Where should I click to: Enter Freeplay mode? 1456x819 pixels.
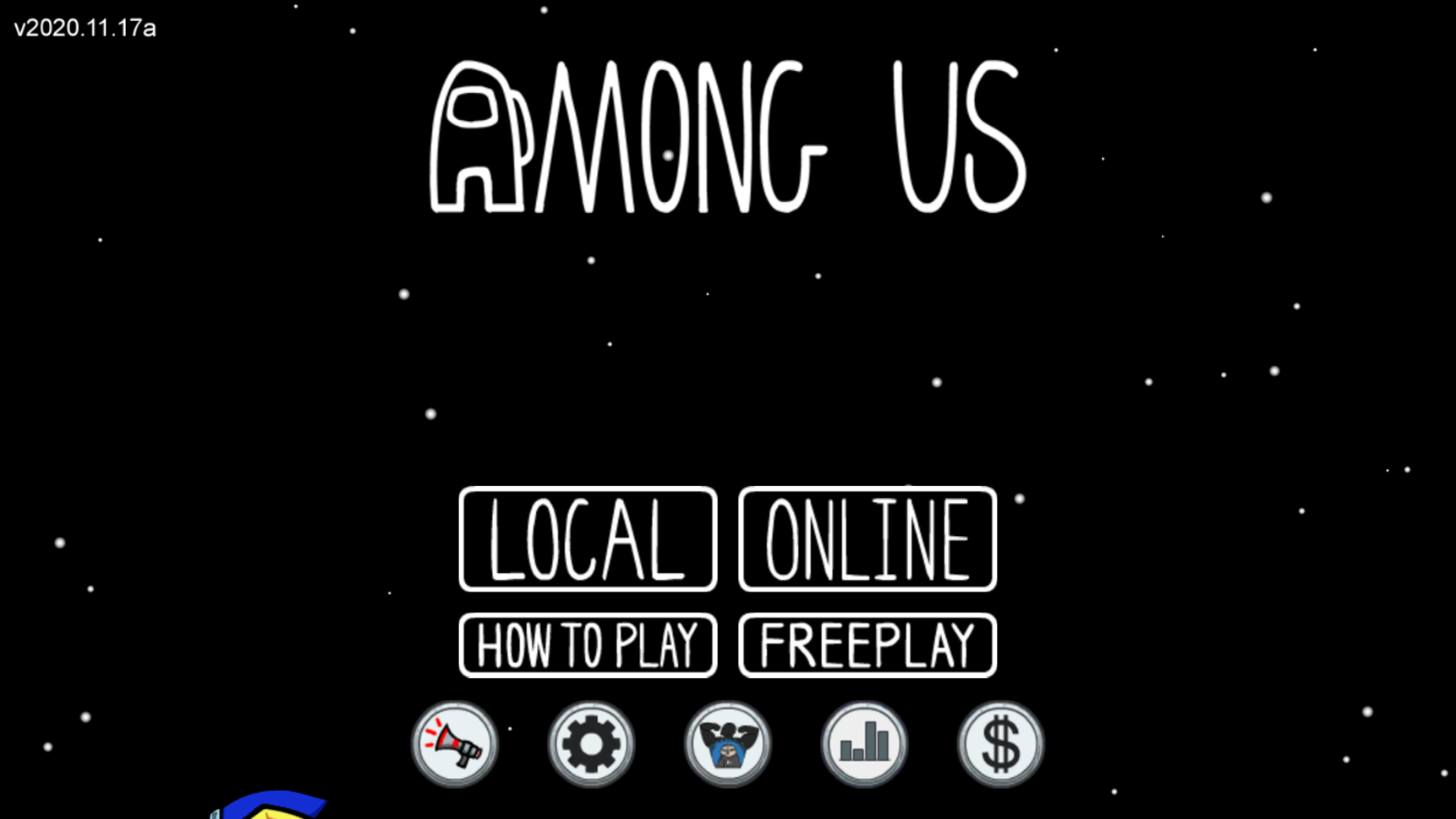pos(867,645)
